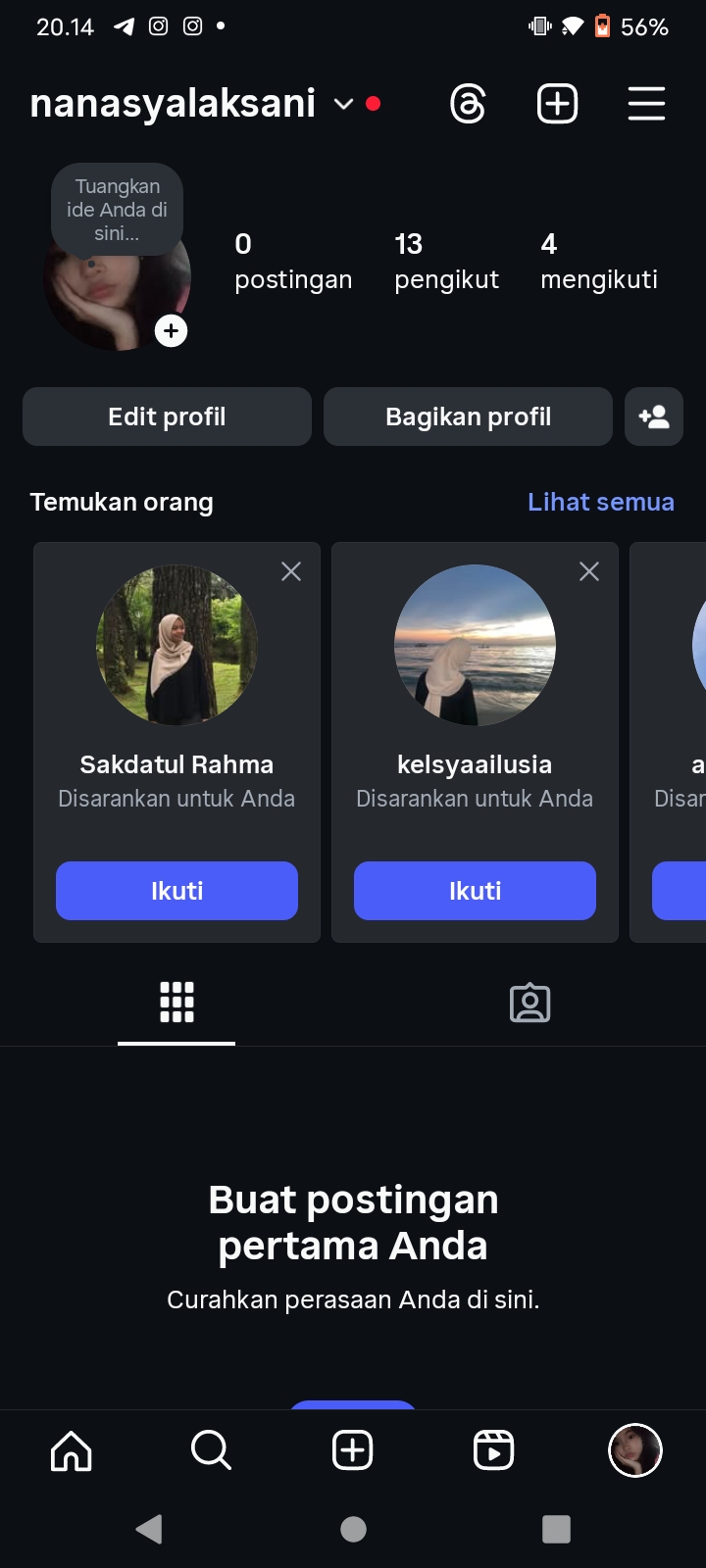Follow kelsyaailusia with Ikuti
The image size is (706, 1568).
pos(475,891)
